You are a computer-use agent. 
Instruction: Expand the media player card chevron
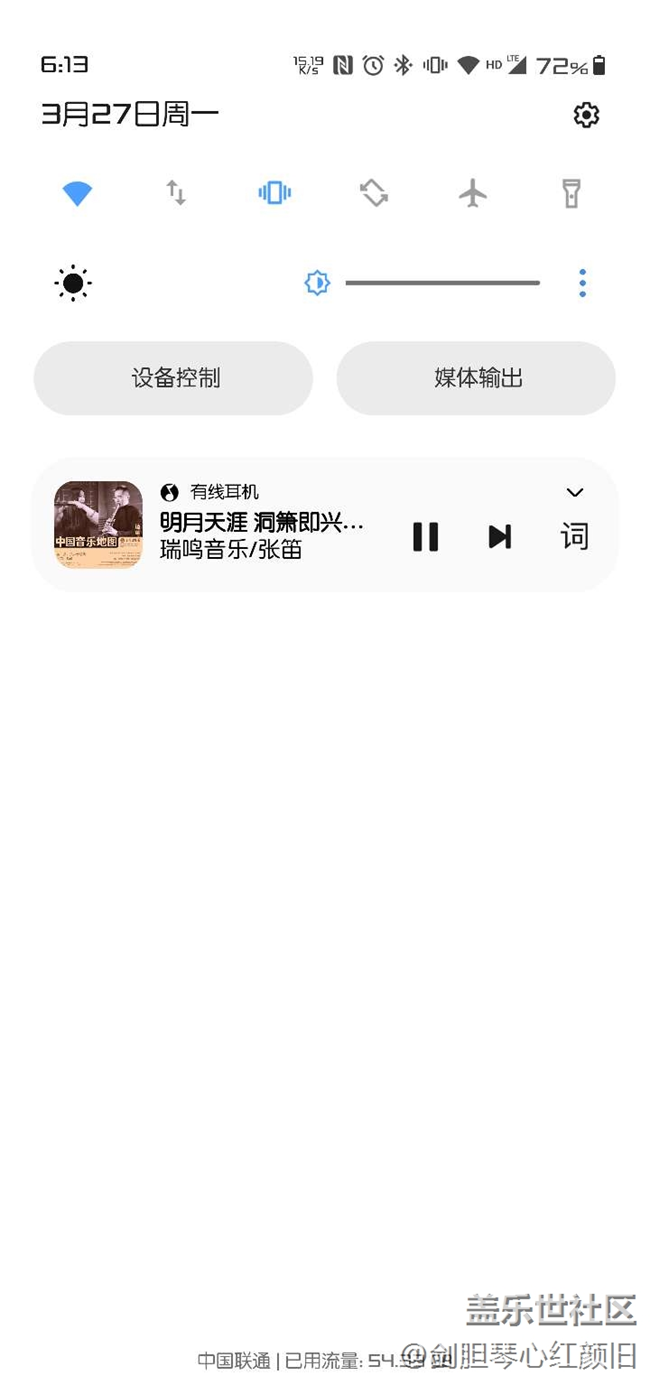pyautogui.click(x=575, y=492)
